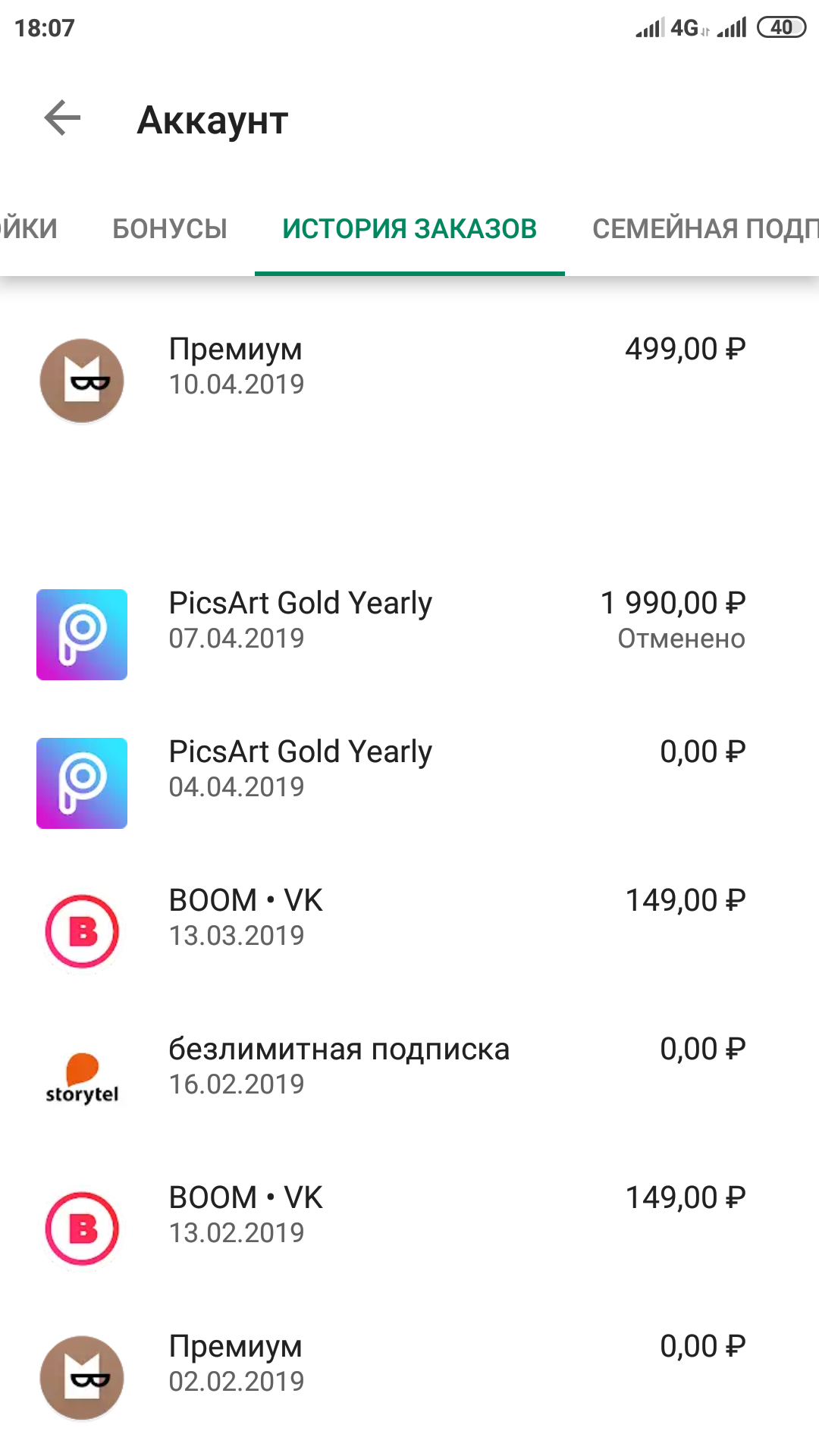This screenshot has width=819, height=1456.
Task: Select the ИСТОРИЯ ЗАКАЗОВ tab
Action: [409, 228]
